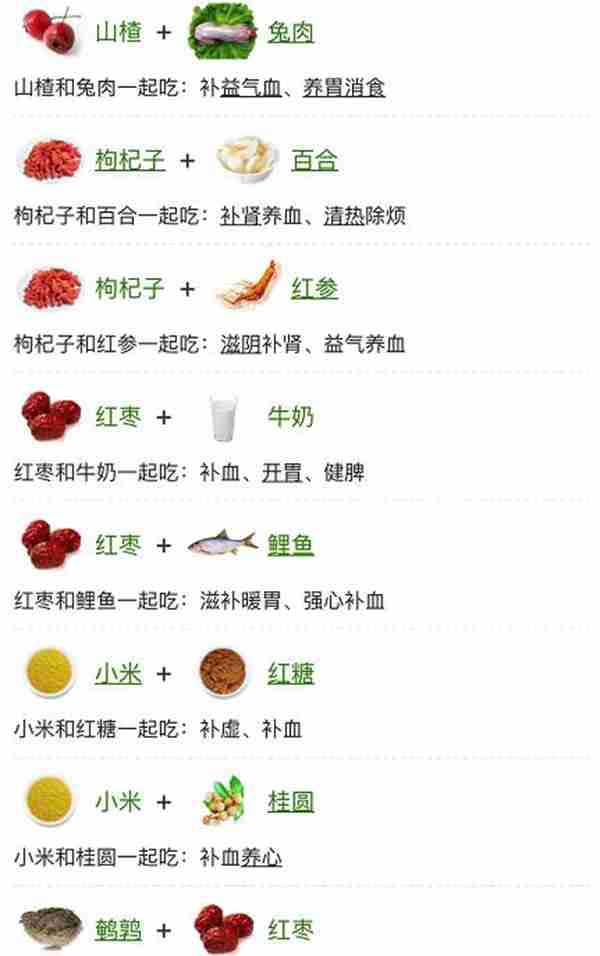
Task: Open the 桂圆 ingredient link
Action: 291,802
